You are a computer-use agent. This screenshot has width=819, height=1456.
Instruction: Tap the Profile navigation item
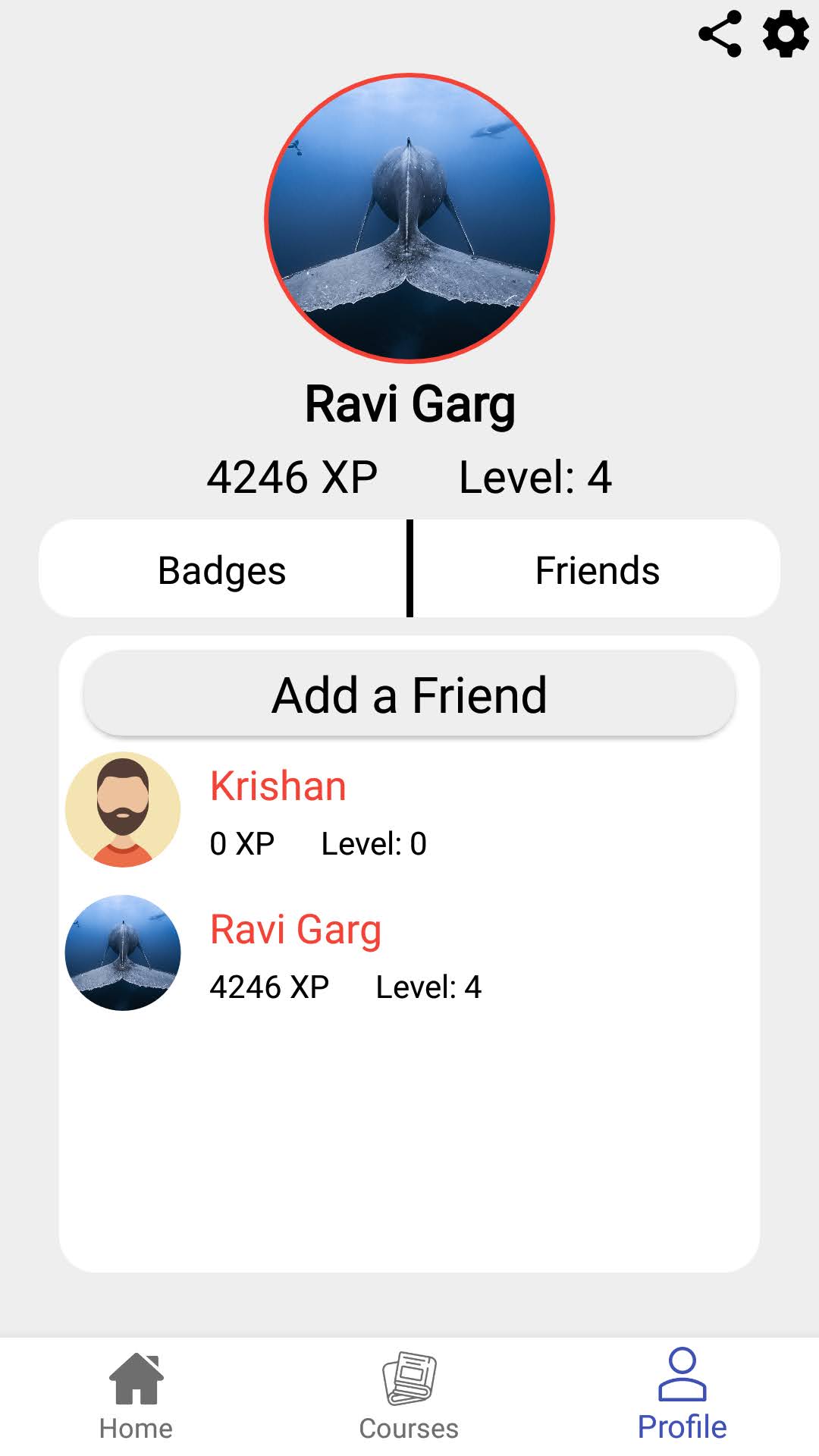pos(682,1396)
